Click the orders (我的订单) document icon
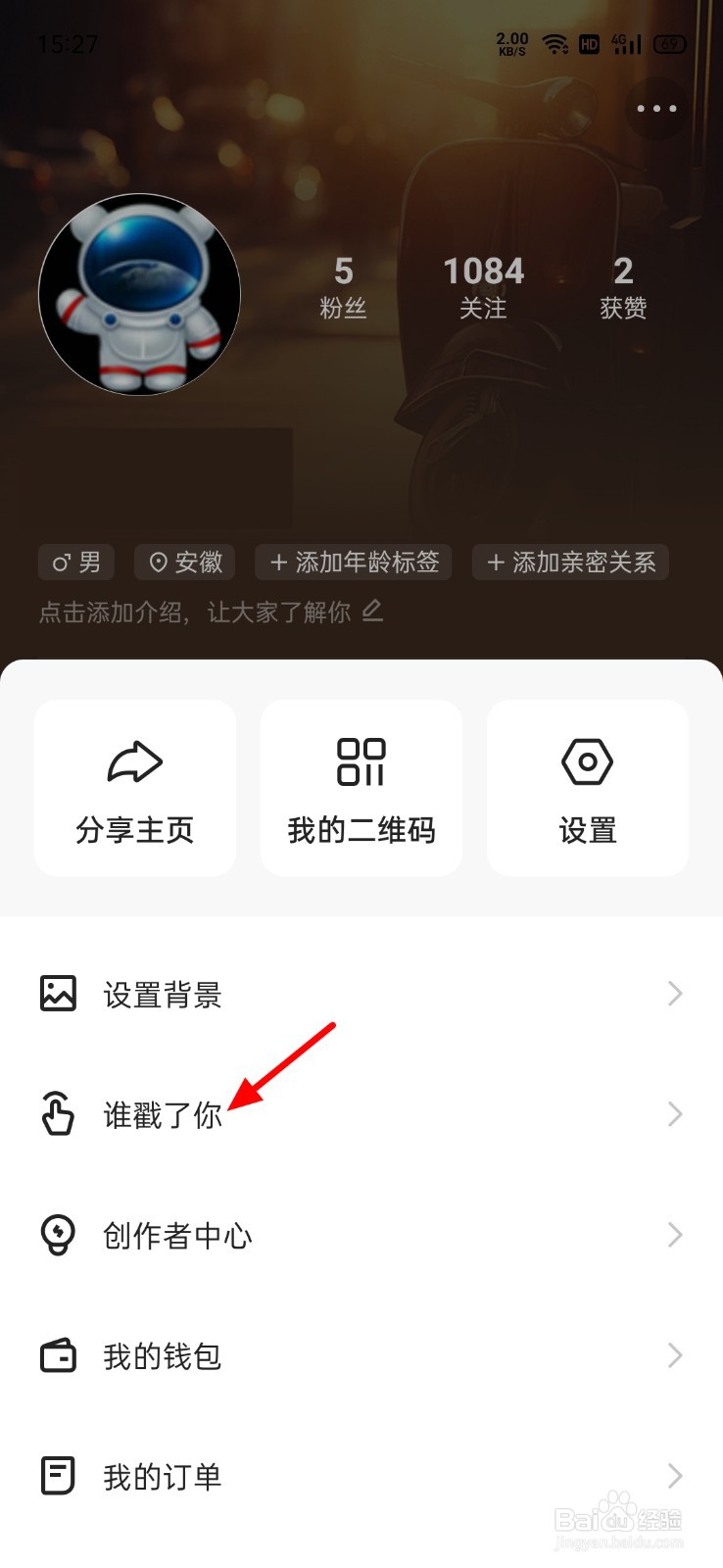 (x=59, y=1476)
